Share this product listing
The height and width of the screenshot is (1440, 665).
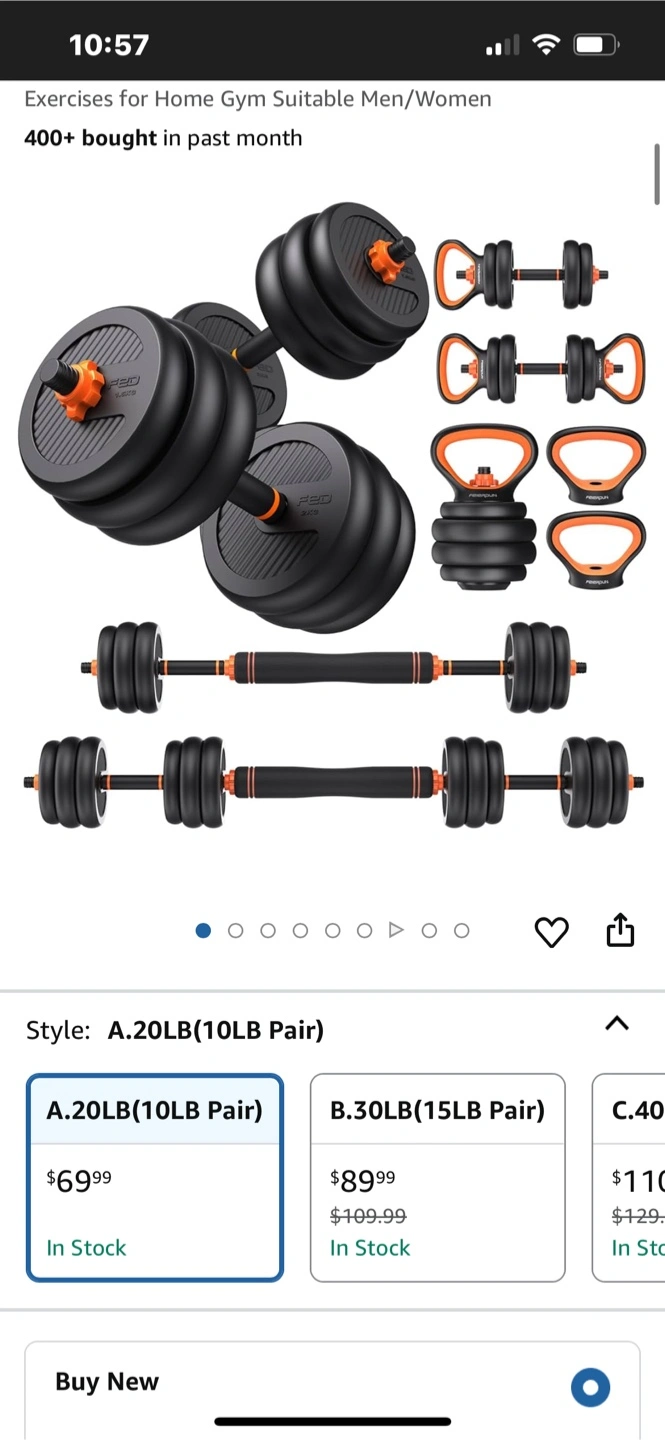click(620, 930)
